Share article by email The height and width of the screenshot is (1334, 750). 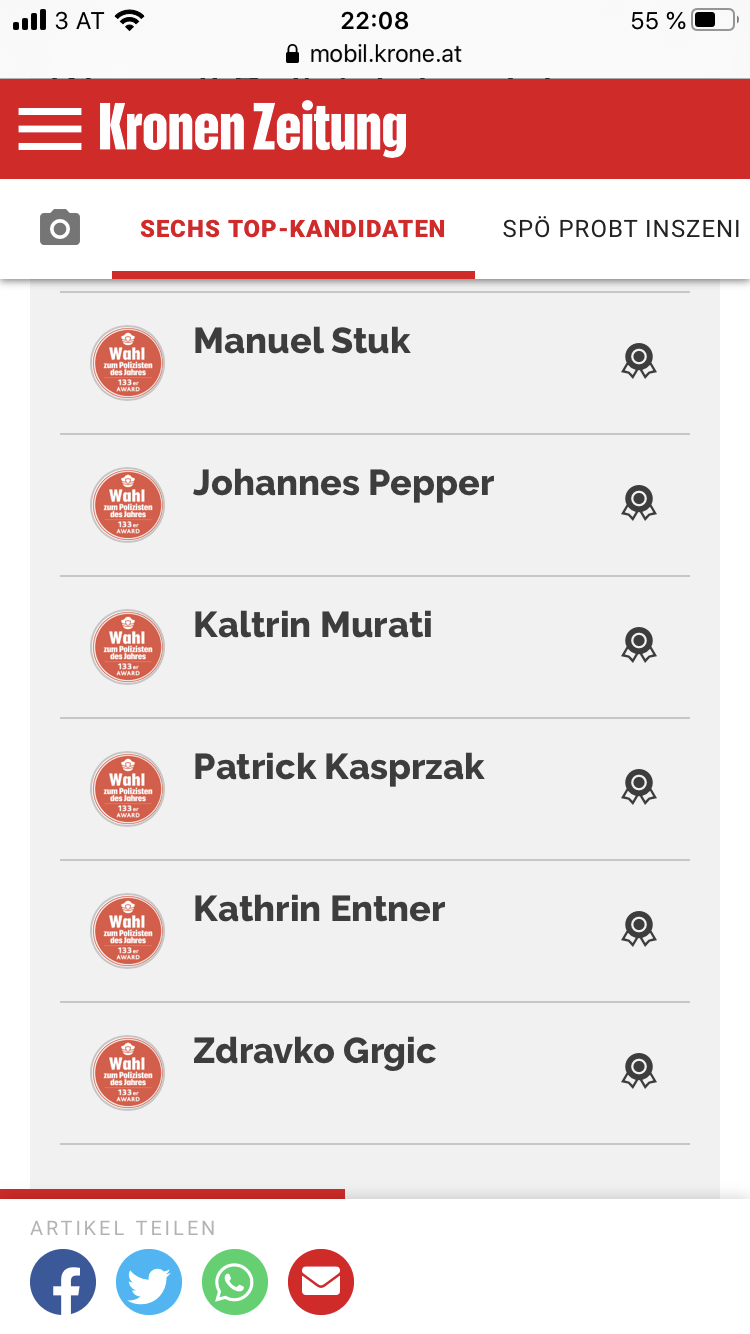click(321, 1282)
